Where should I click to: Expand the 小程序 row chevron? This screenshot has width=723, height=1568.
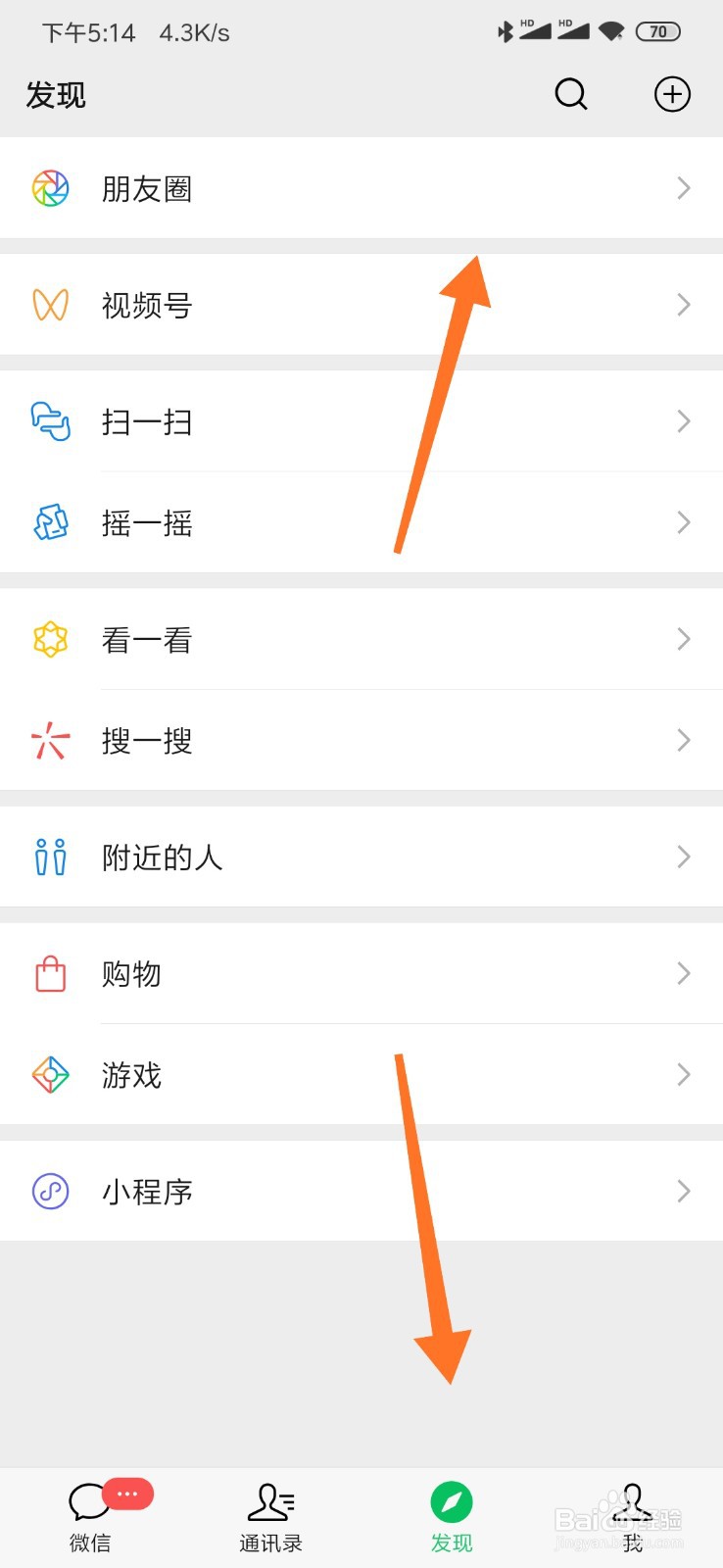click(684, 1191)
